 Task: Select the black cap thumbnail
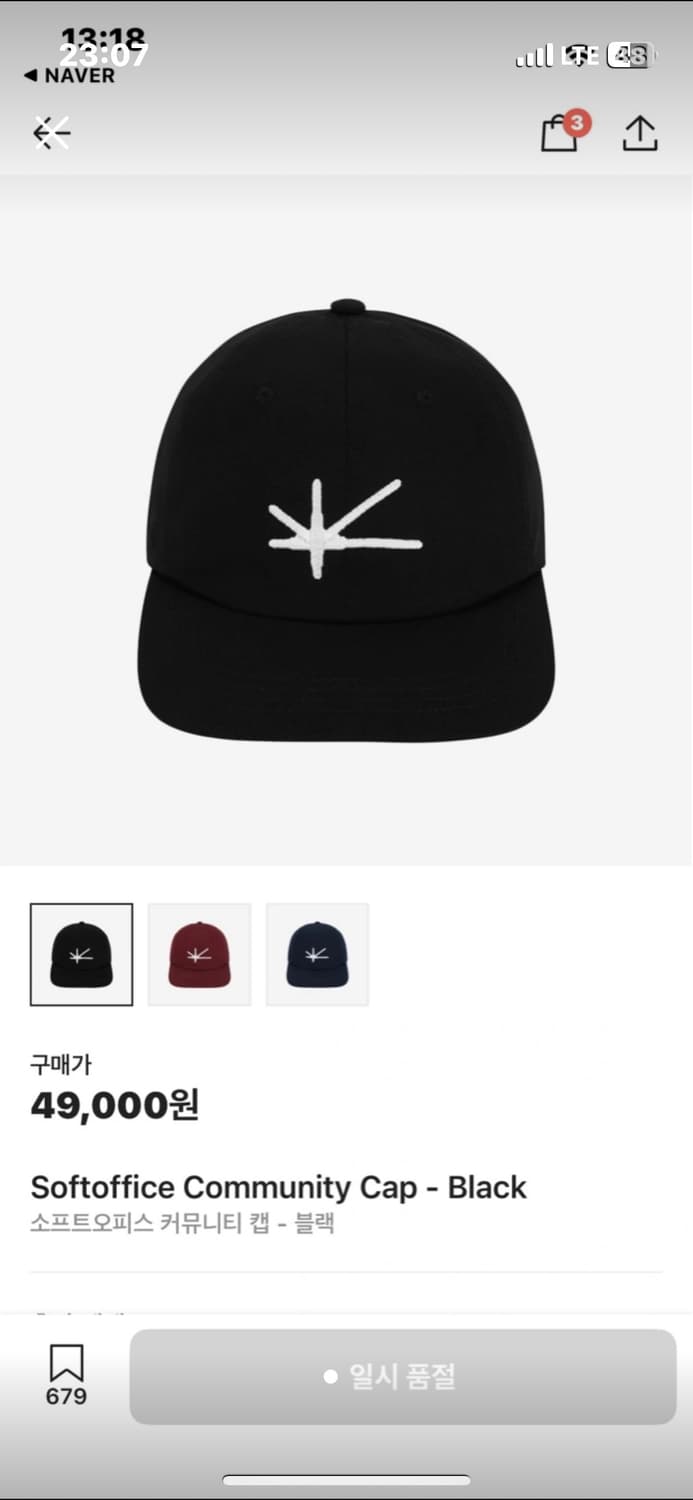click(x=81, y=955)
